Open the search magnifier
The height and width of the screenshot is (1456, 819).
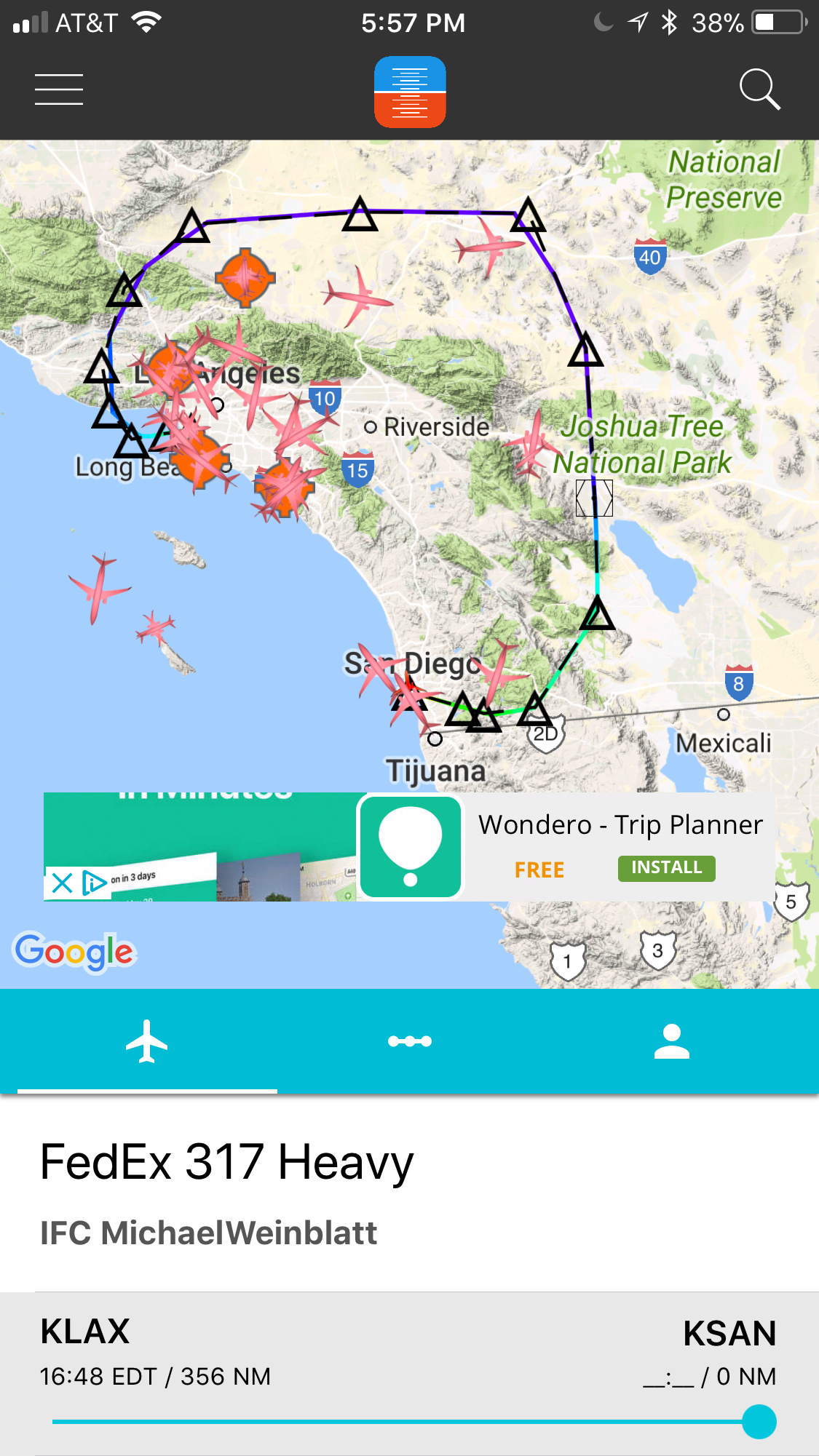[759, 89]
